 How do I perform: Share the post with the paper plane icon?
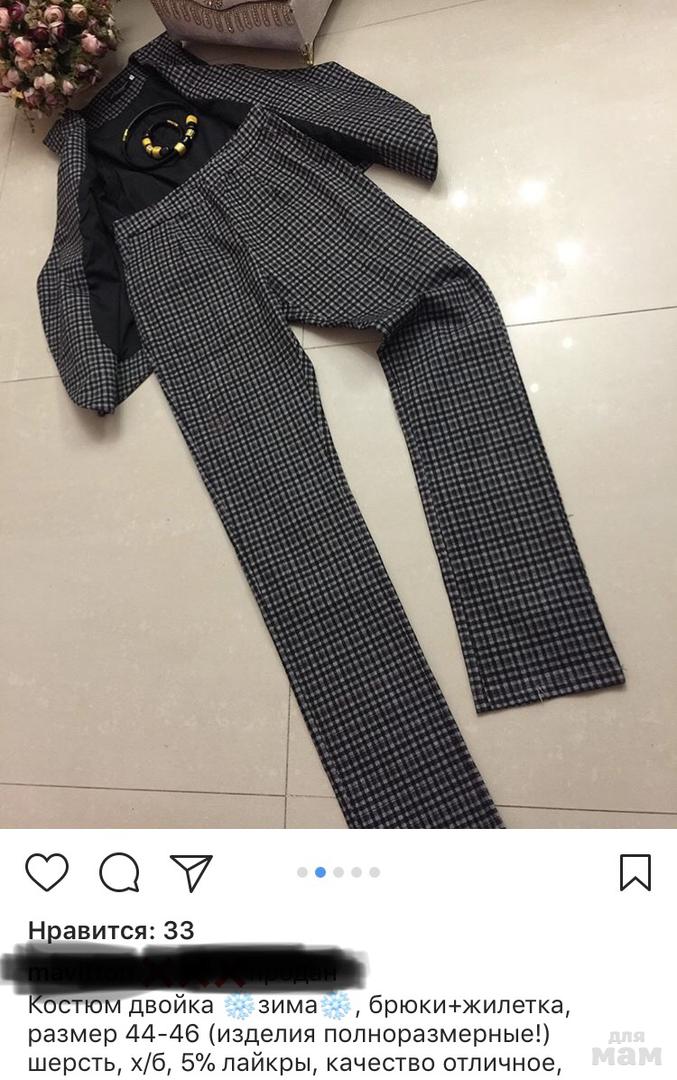click(x=190, y=872)
